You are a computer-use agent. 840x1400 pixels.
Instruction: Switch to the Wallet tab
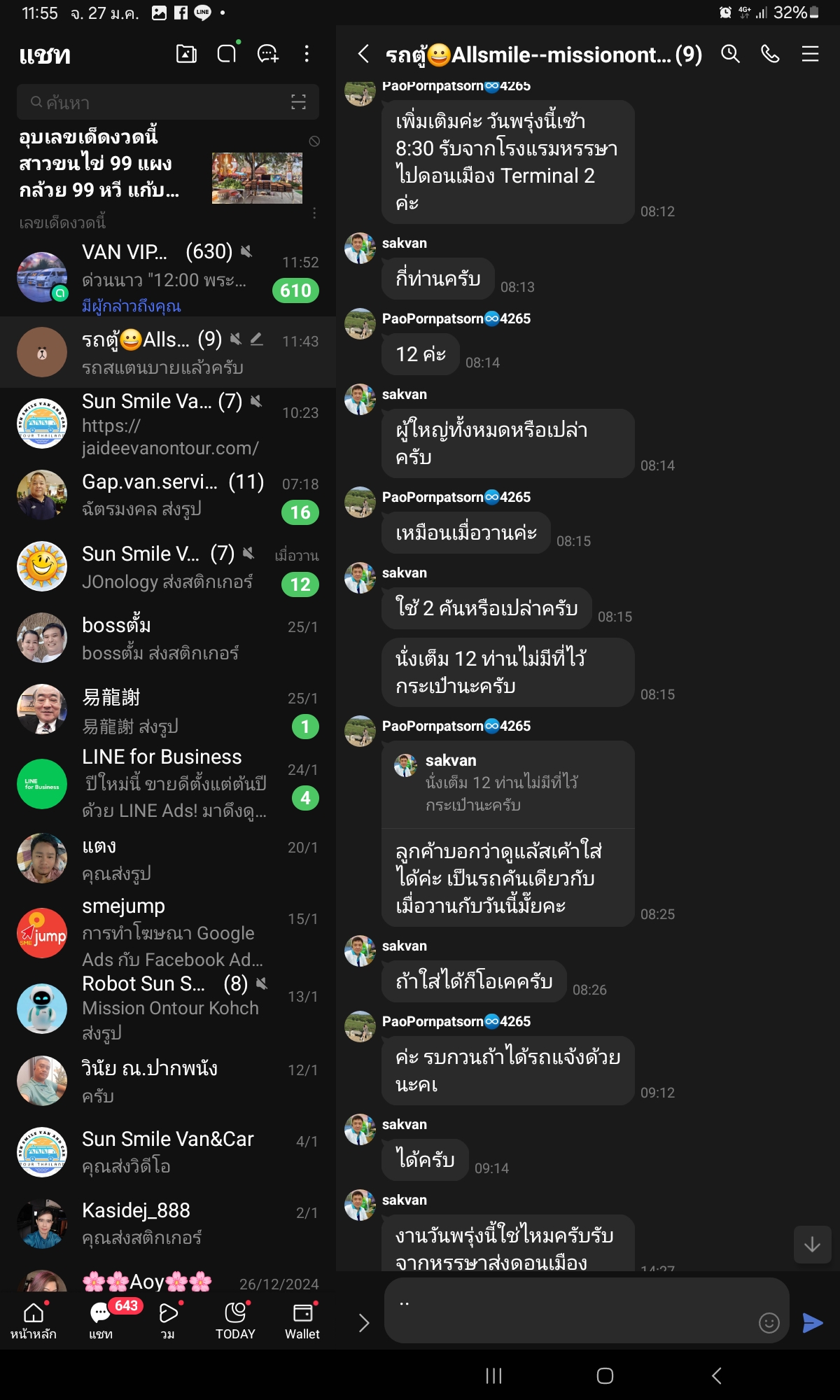302,1320
